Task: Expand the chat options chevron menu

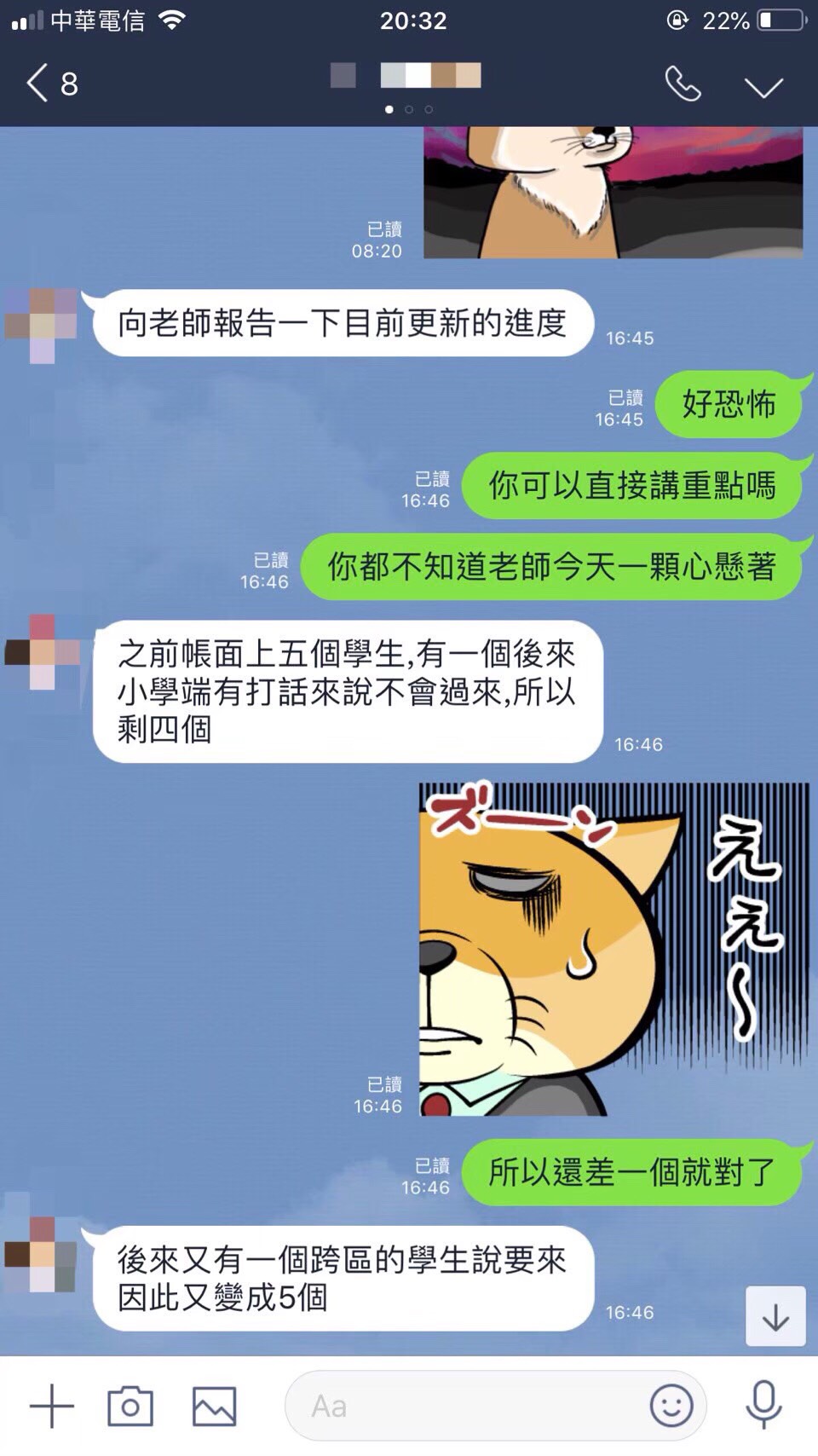Action: pyautogui.click(x=763, y=86)
